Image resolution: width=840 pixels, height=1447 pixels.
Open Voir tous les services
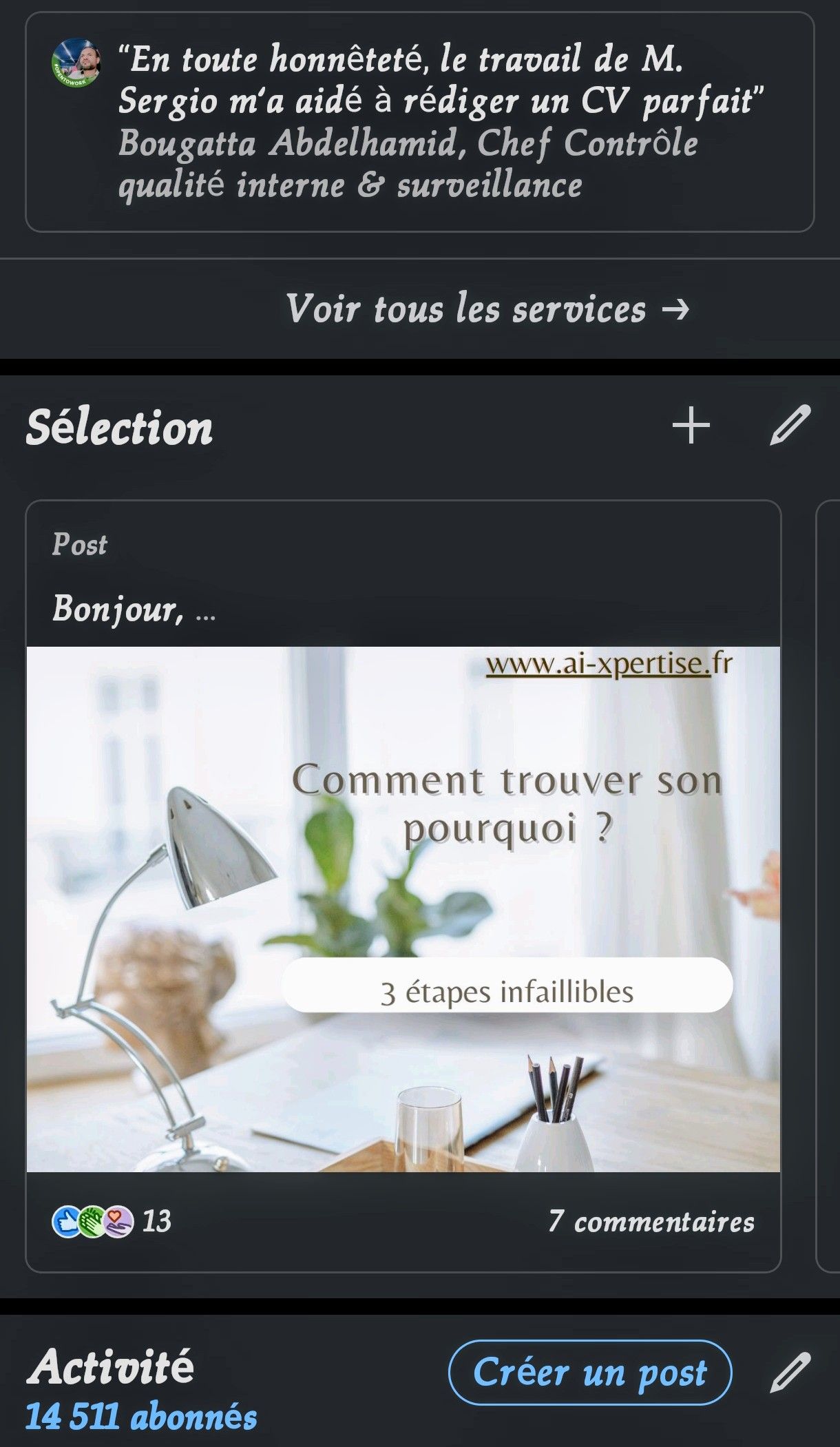point(487,309)
